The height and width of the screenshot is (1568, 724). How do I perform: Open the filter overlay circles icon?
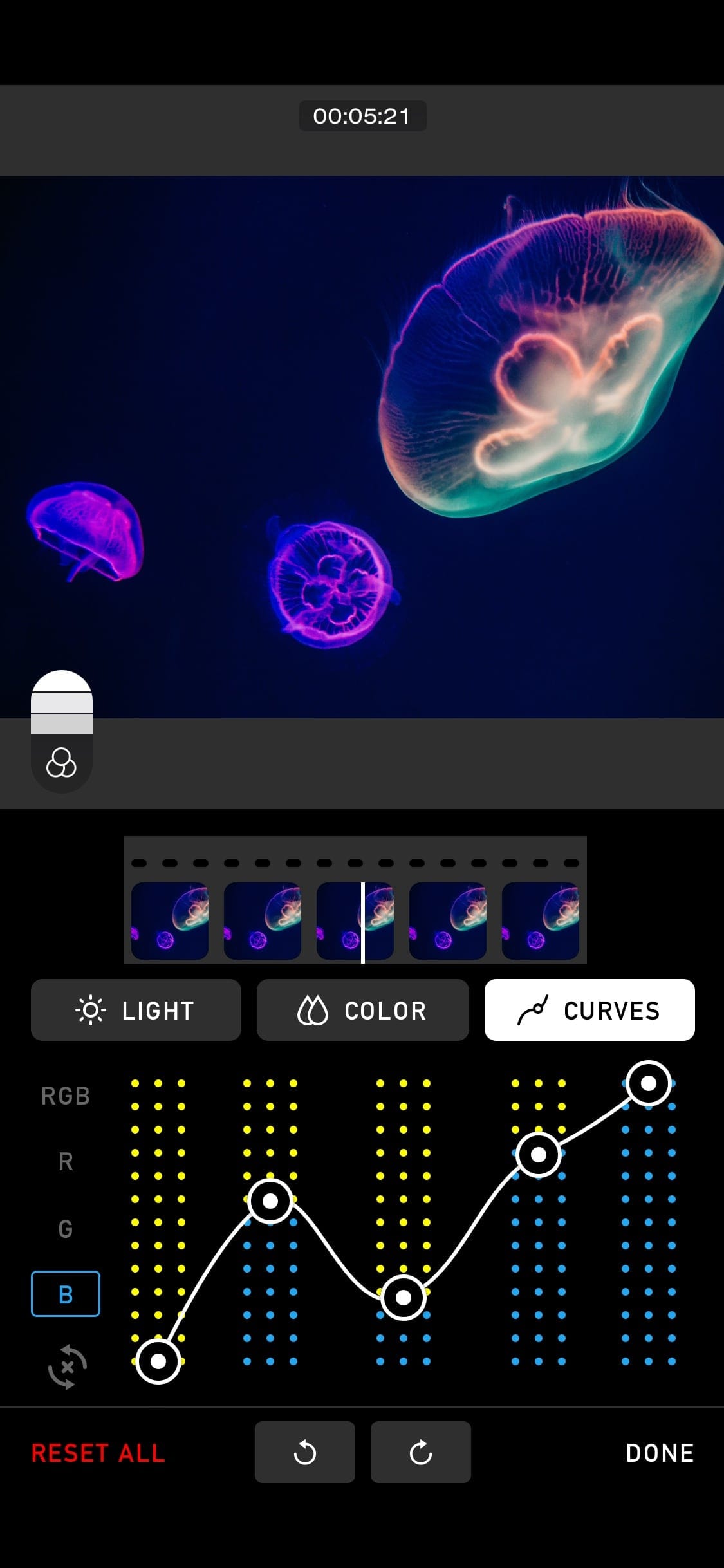[62, 763]
